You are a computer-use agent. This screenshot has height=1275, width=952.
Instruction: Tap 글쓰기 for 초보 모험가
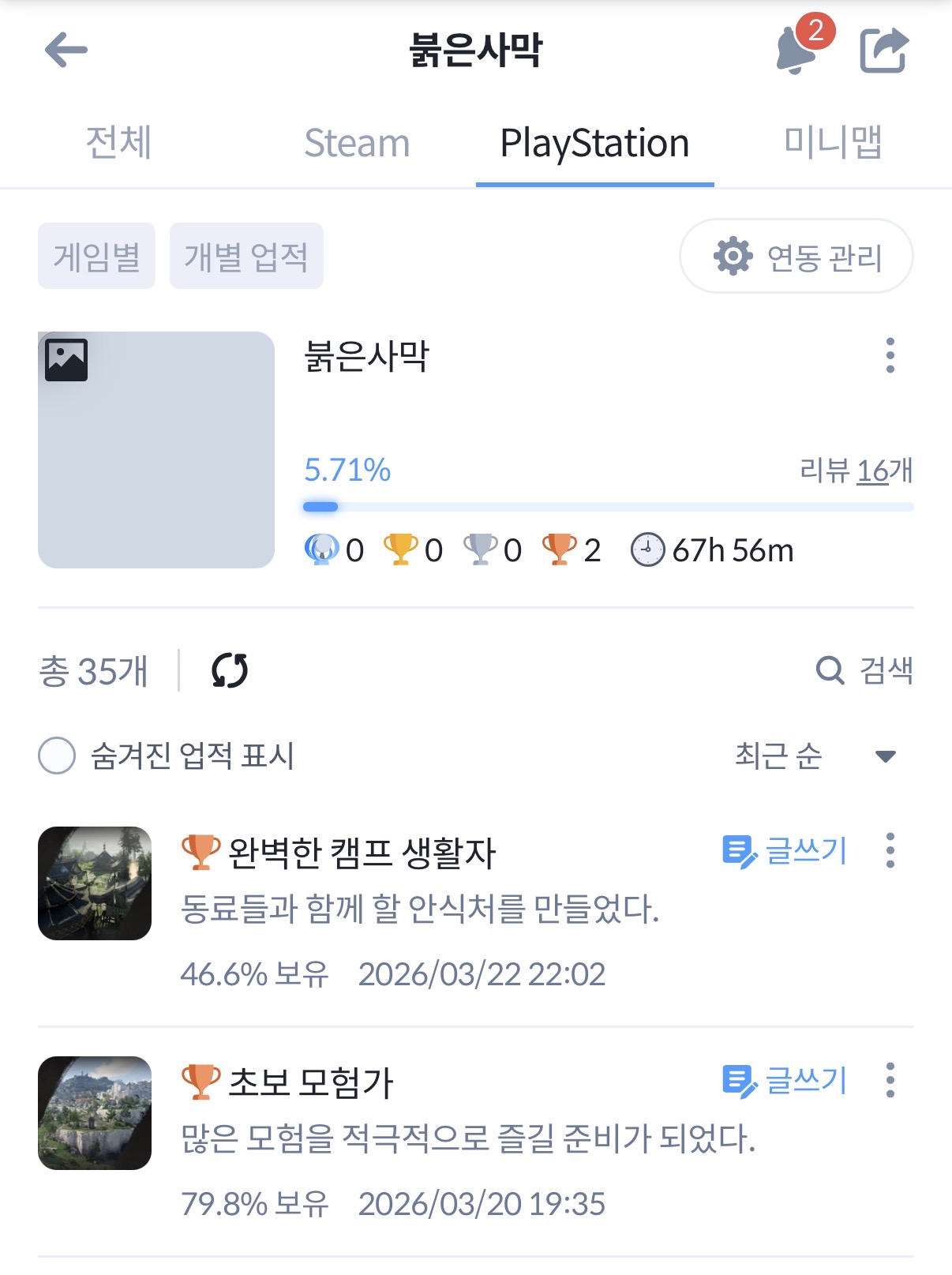coord(785,1081)
